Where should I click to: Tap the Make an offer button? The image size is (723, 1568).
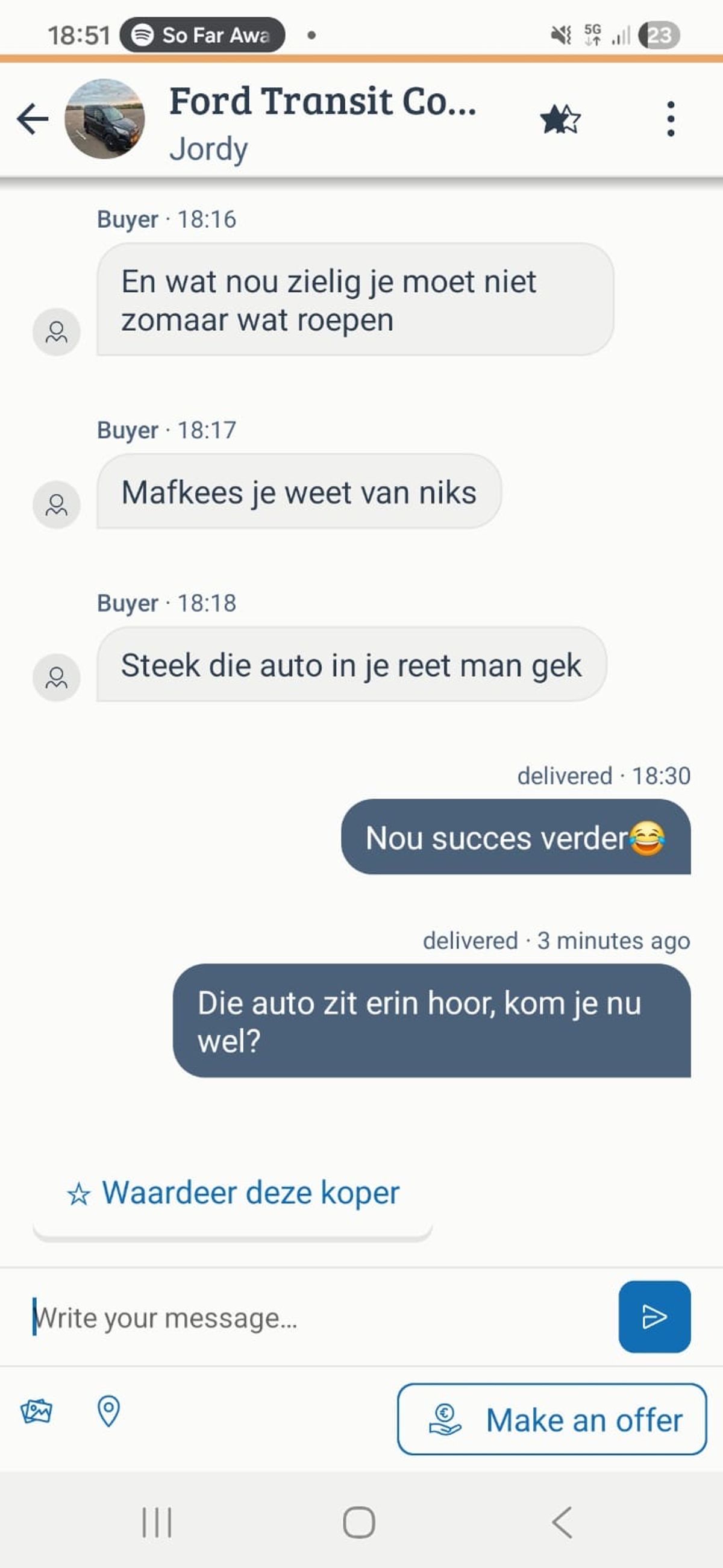[x=551, y=1420]
